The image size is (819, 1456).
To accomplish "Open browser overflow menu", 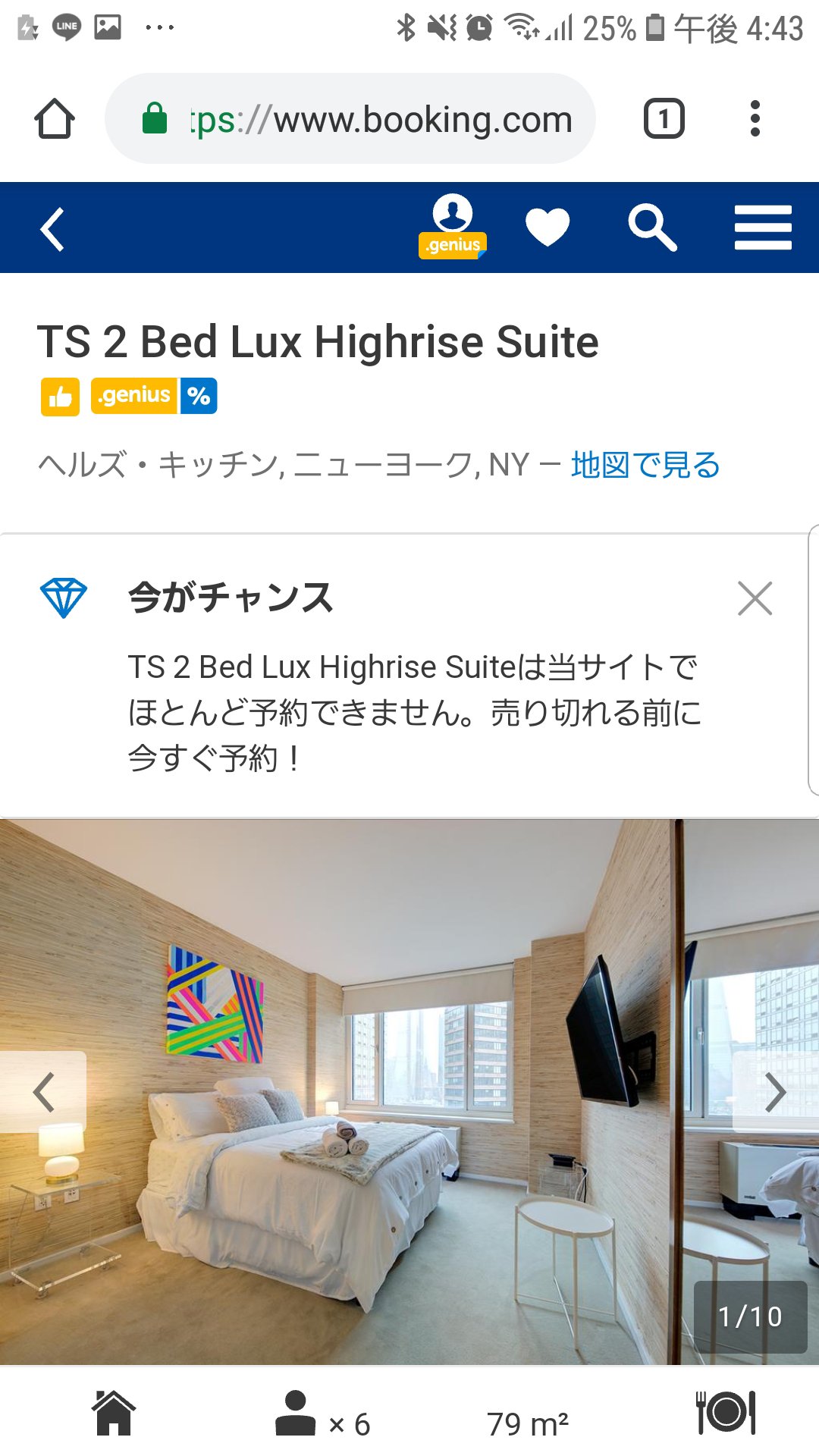I will [754, 119].
